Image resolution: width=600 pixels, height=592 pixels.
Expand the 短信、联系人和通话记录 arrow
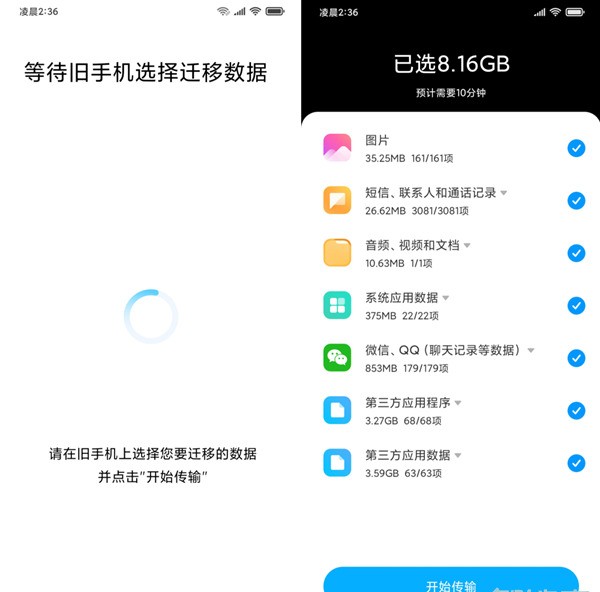point(504,193)
